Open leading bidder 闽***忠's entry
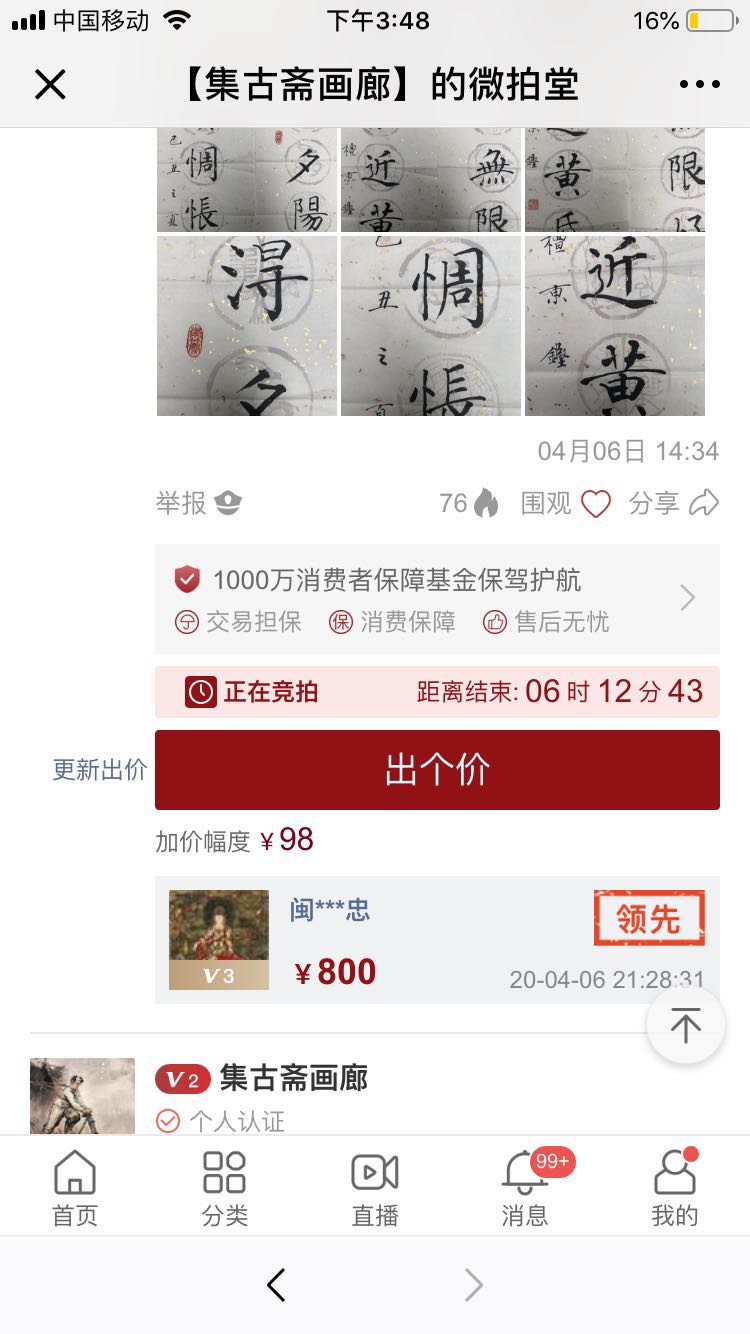This screenshot has width=750, height=1334. tap(330, 911)
